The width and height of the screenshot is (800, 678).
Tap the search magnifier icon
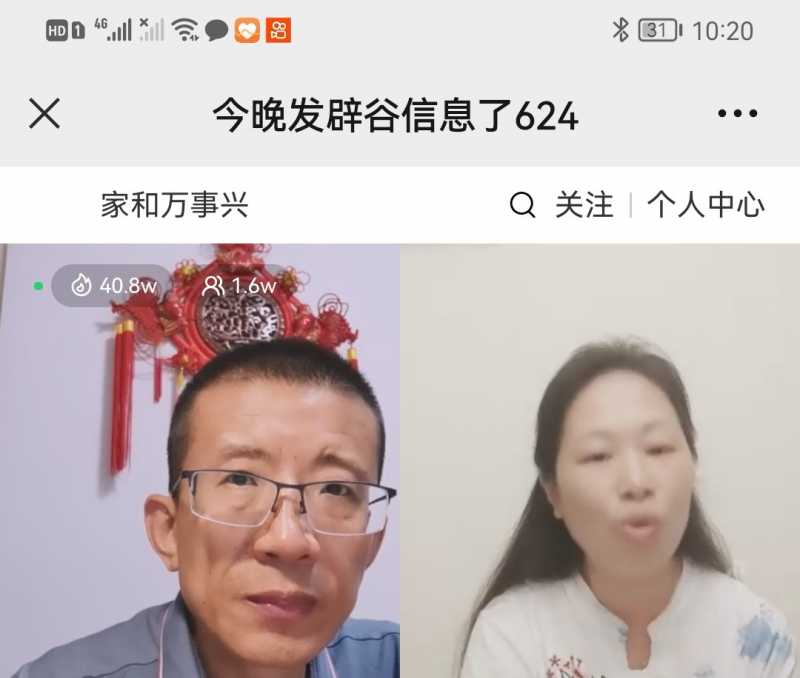point(522,205)
